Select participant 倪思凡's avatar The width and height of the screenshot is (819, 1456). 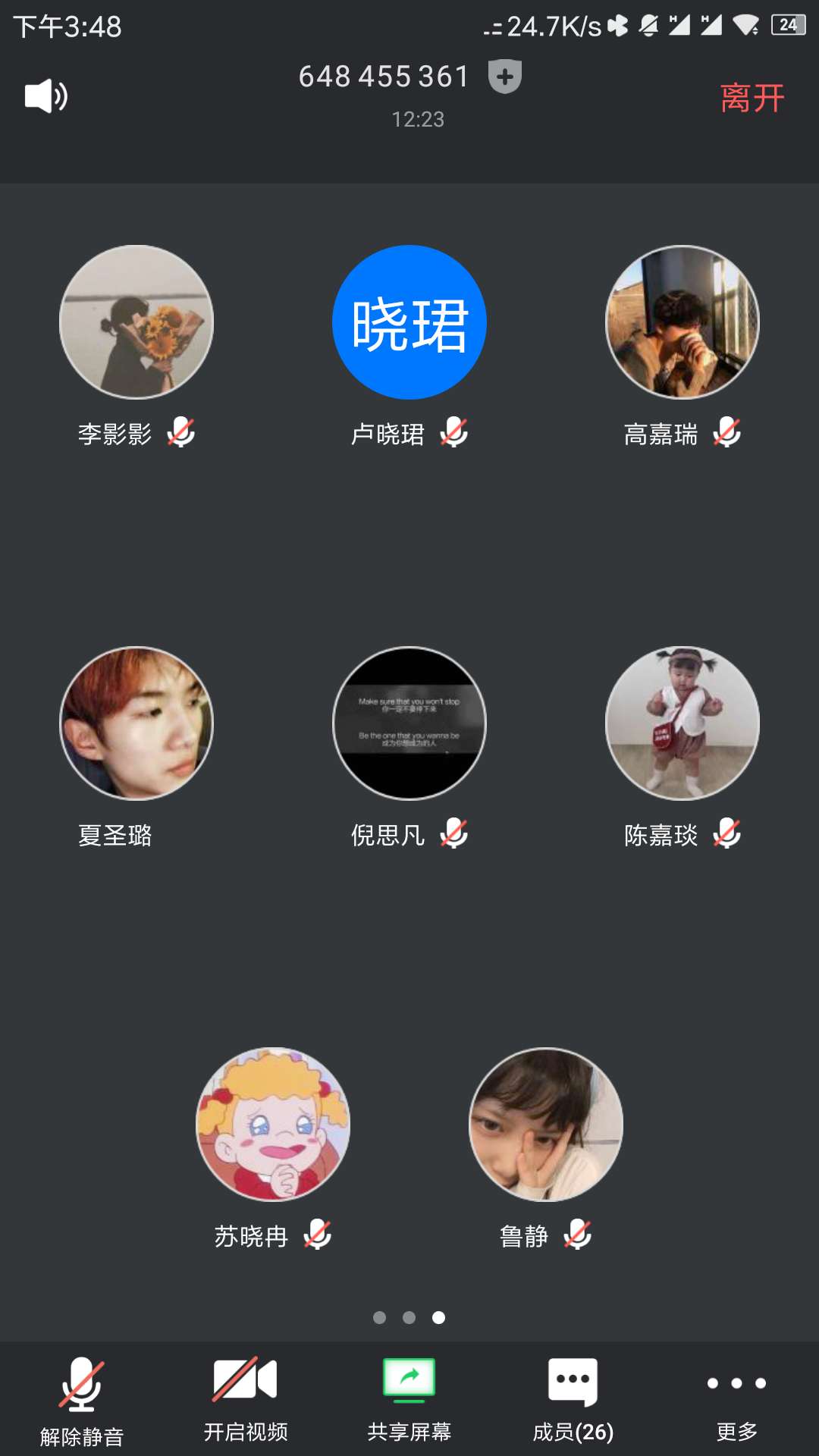(x=409, y=723)
